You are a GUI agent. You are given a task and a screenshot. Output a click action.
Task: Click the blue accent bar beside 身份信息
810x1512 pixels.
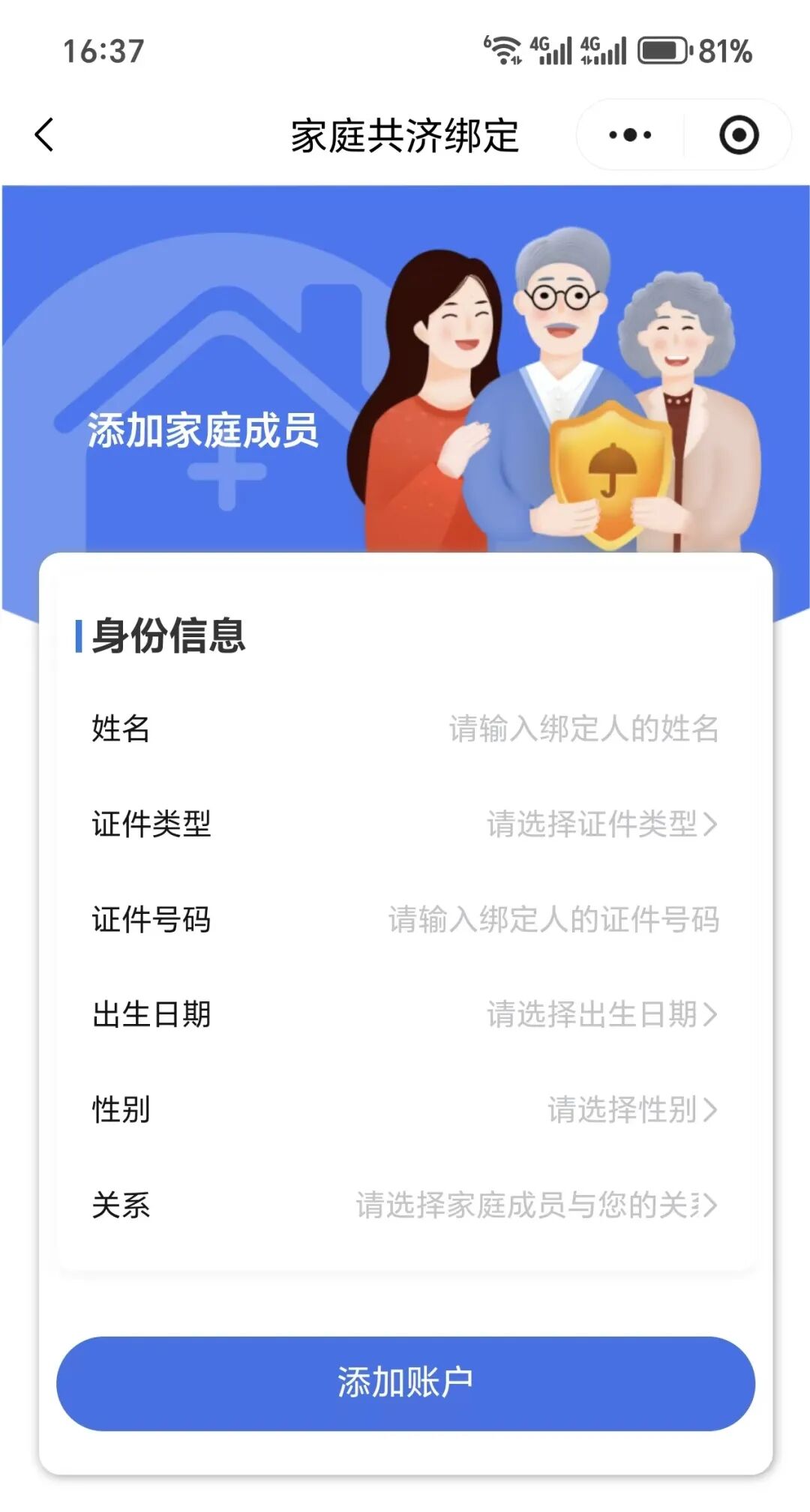tap(79, 638)
